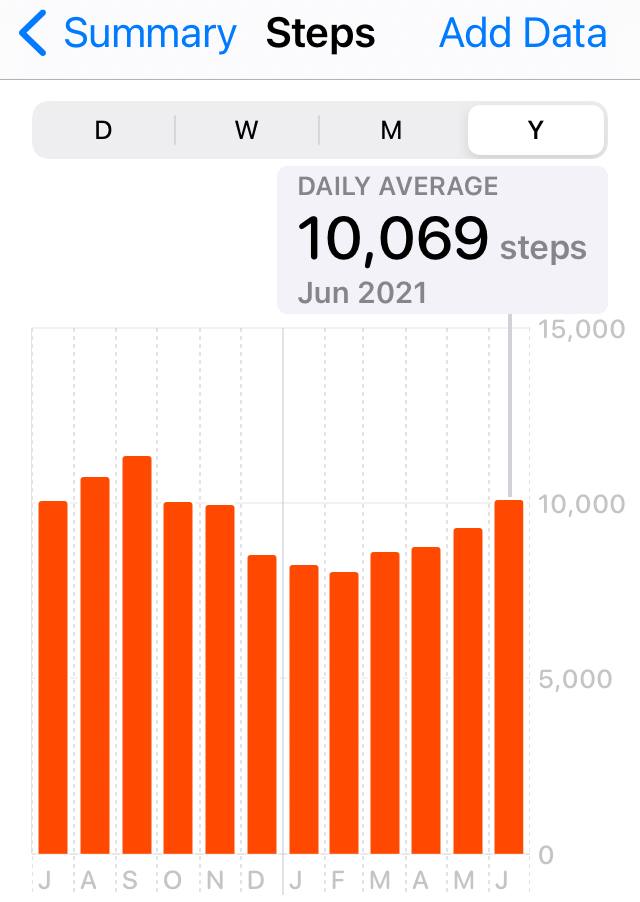This screenshot has height=902, width=640.
Task: Switch to the D day view
Action: pyautogui.click(x=104, y=130)
